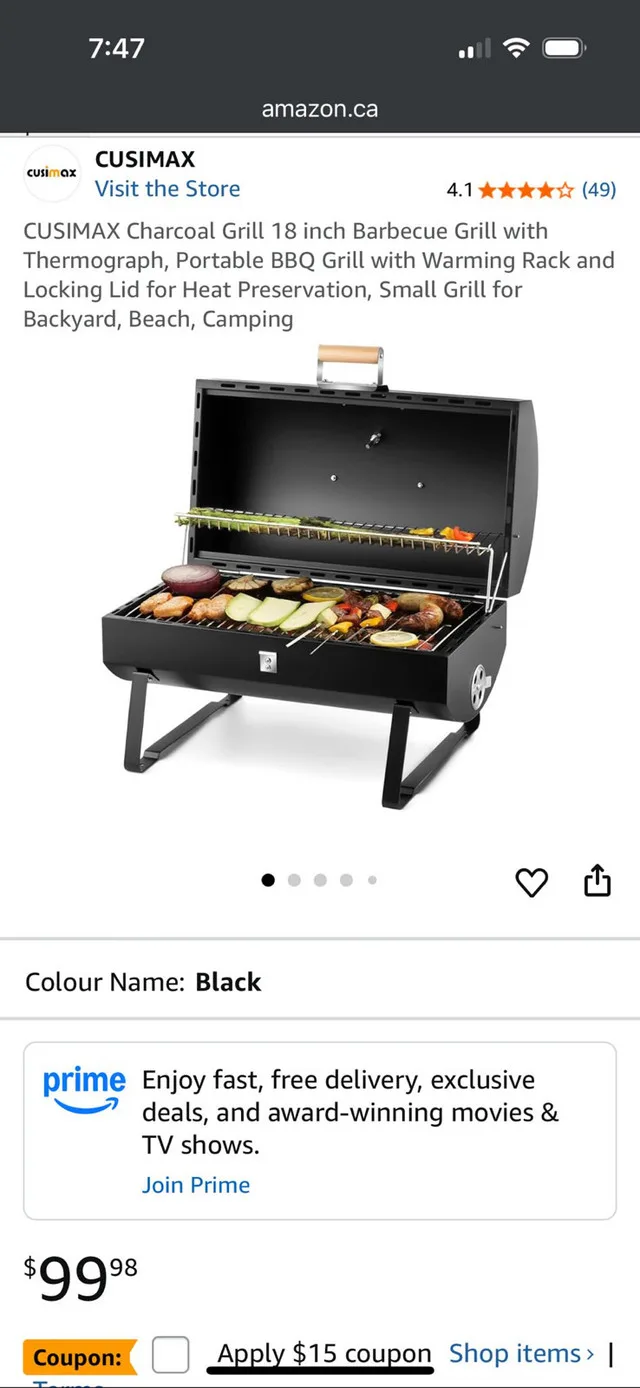
Task: Open the 49 customer ratings
Action: [x=599, y=189]
